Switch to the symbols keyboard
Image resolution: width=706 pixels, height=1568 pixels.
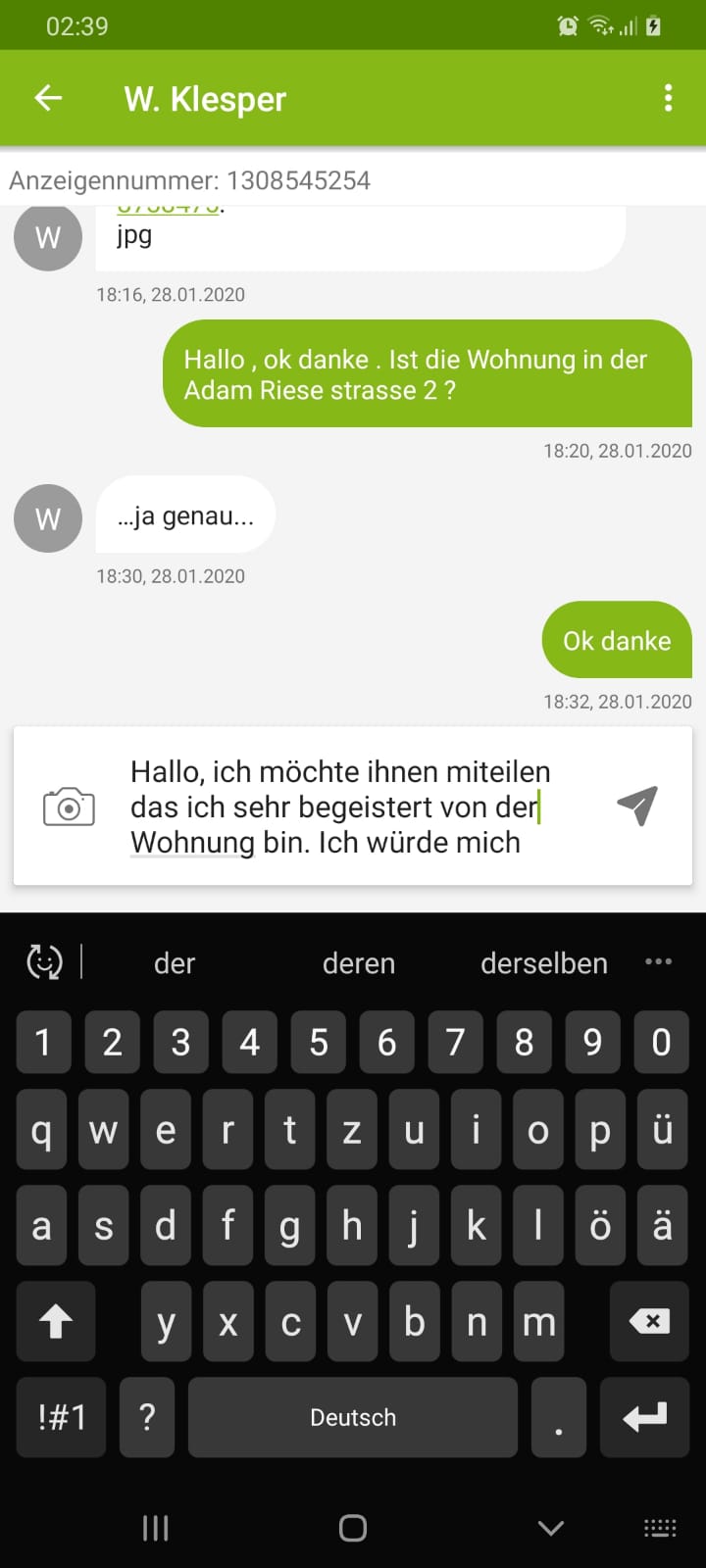62,1417
